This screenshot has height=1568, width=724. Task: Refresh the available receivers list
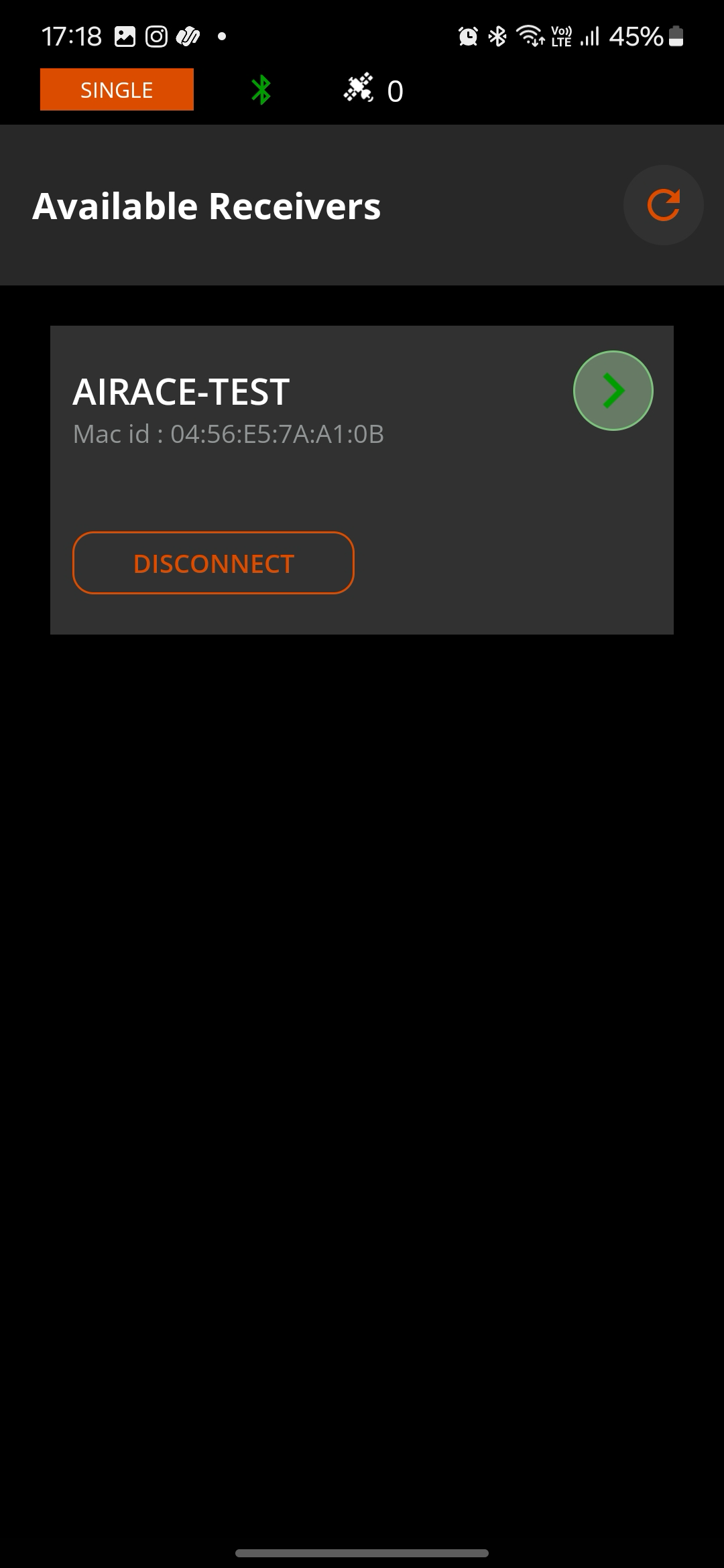(x=663, y=205)
